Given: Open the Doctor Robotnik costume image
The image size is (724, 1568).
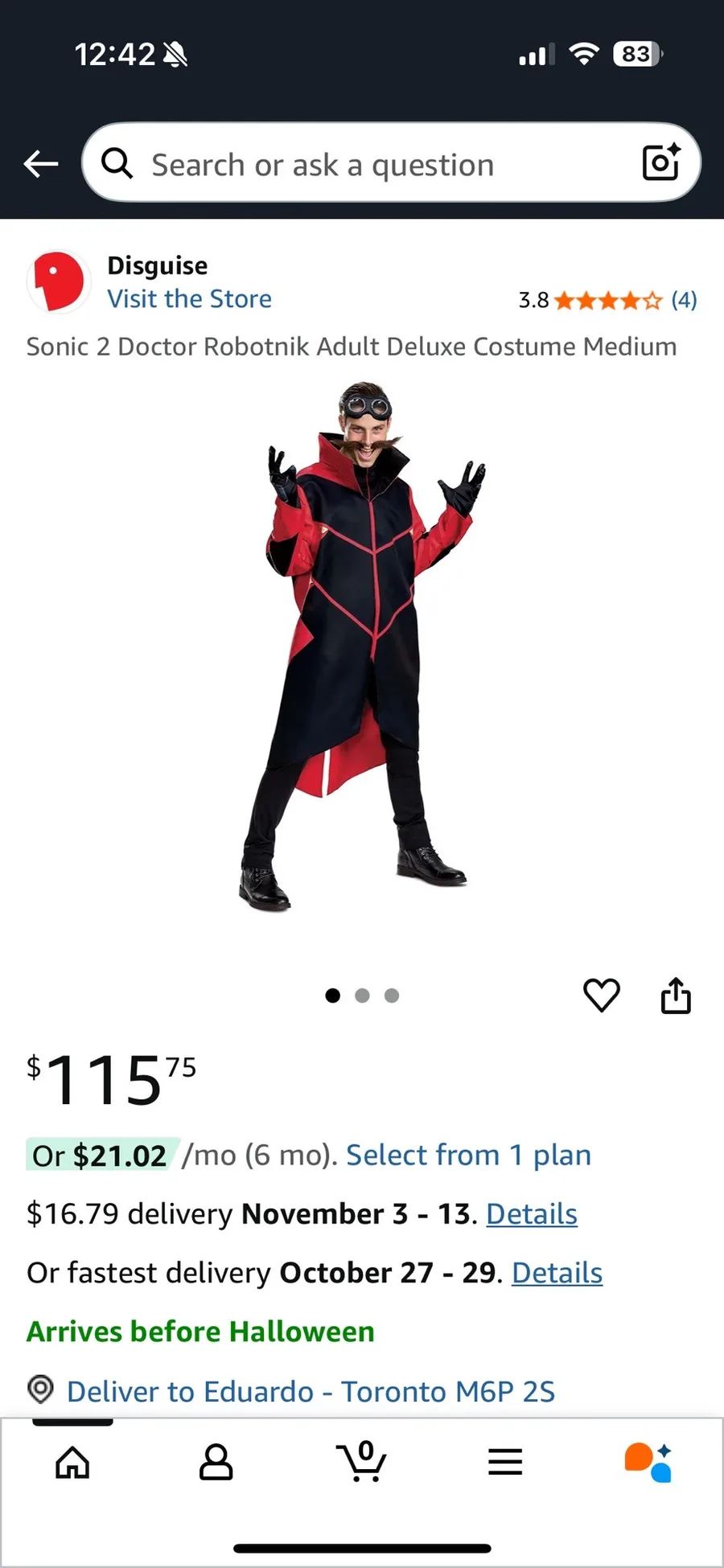Looking at the screenshot, I should (362, 646).
